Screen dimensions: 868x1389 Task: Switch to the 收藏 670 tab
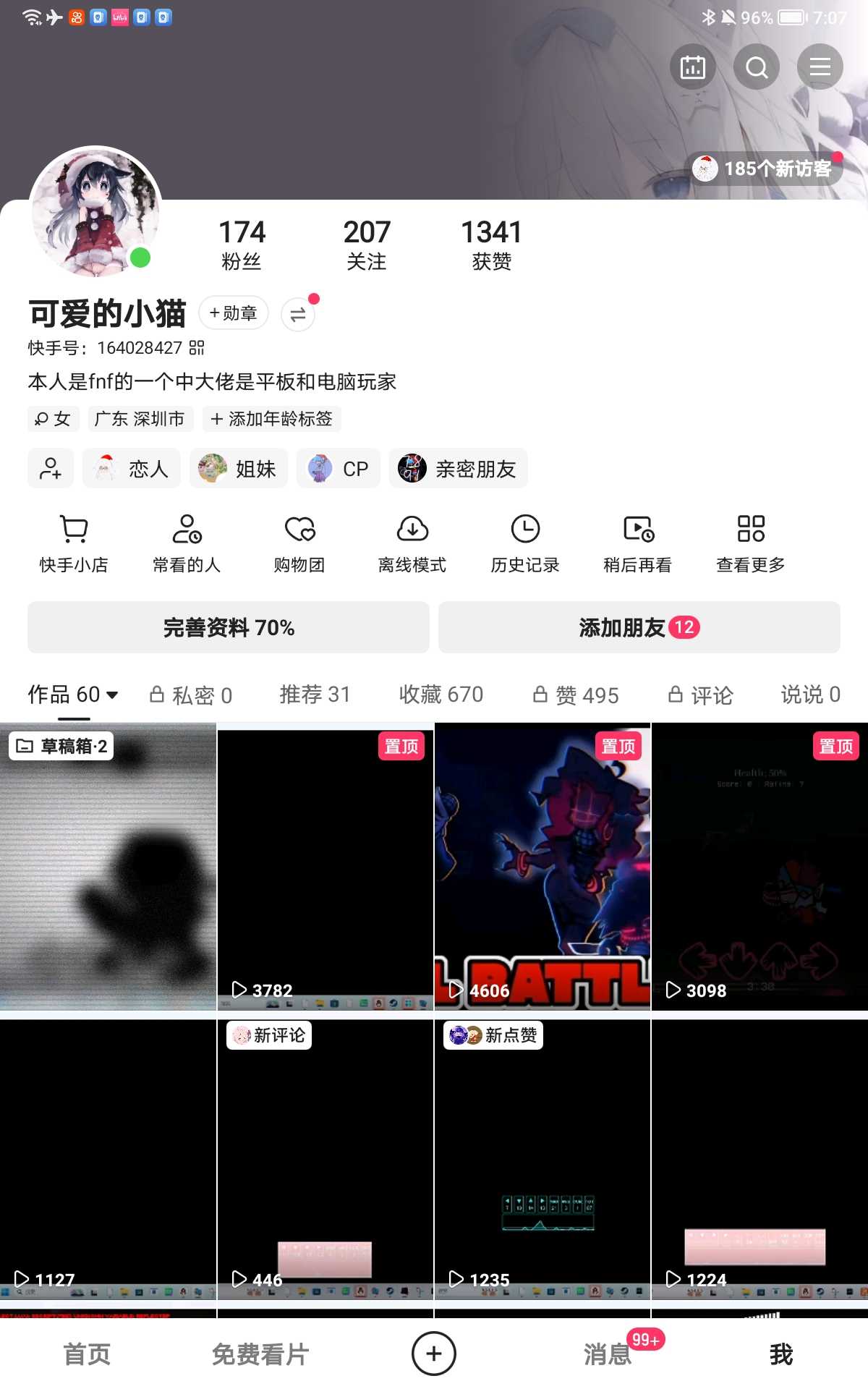tap(441, 694)
